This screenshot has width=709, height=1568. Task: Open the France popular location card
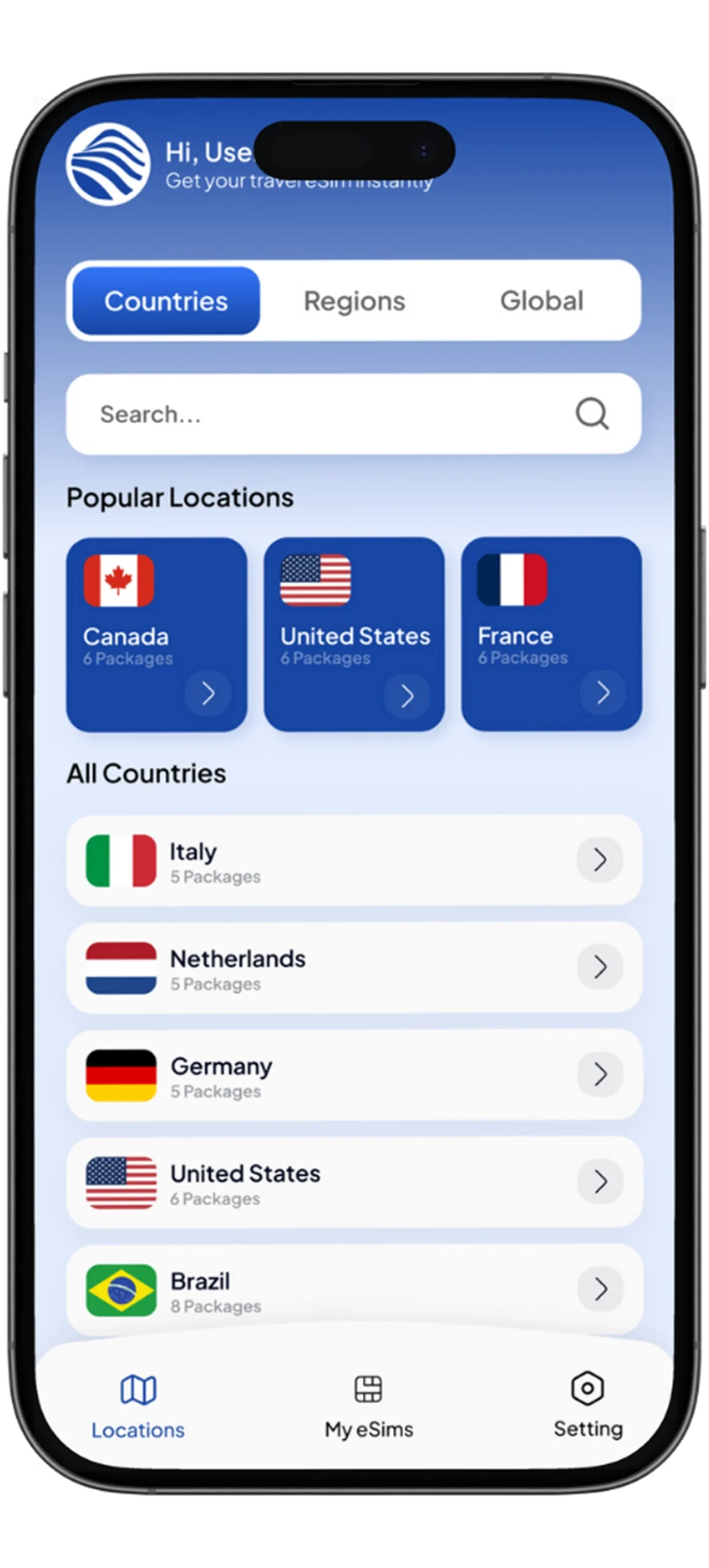click(x=552, y=634)
